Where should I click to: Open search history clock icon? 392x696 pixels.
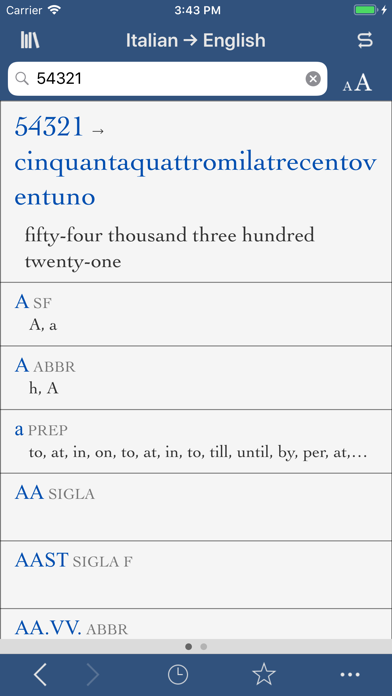click(x=178, y=675)
